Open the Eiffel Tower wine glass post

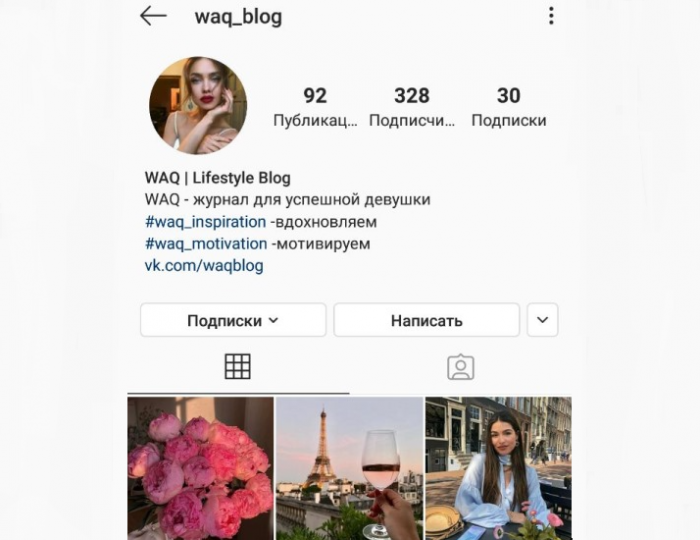(349, 468)
